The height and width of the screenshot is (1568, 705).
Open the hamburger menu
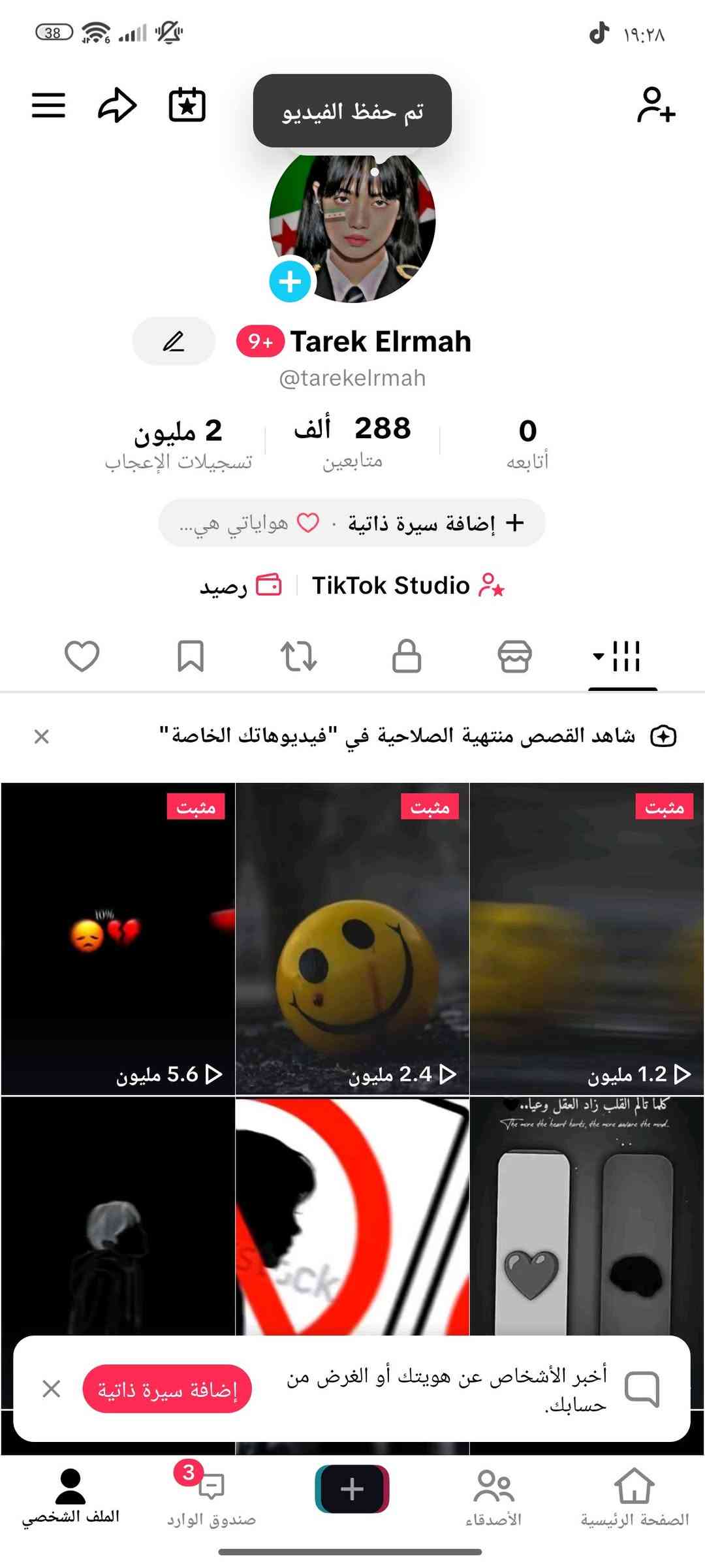click(48, 105)
